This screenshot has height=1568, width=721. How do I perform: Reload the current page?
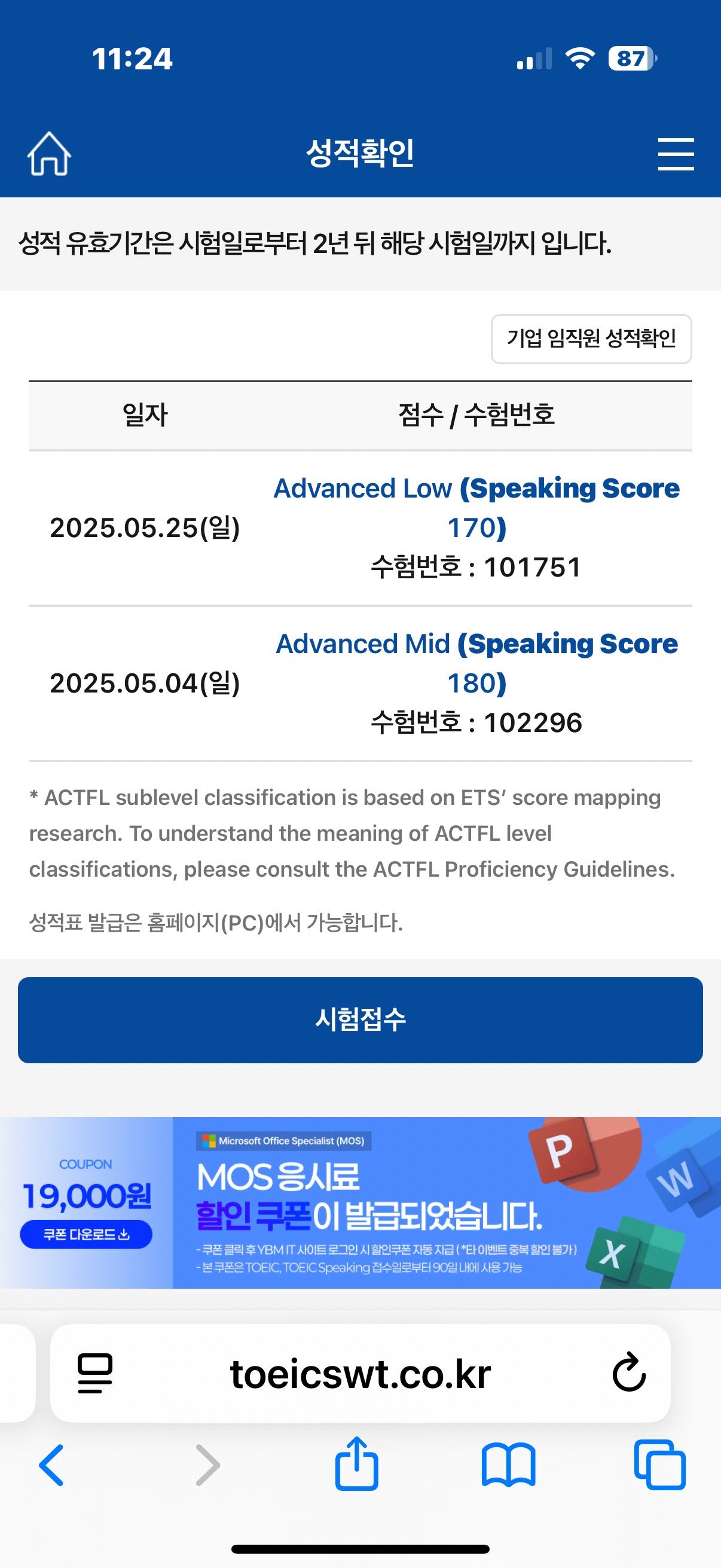628,1373
